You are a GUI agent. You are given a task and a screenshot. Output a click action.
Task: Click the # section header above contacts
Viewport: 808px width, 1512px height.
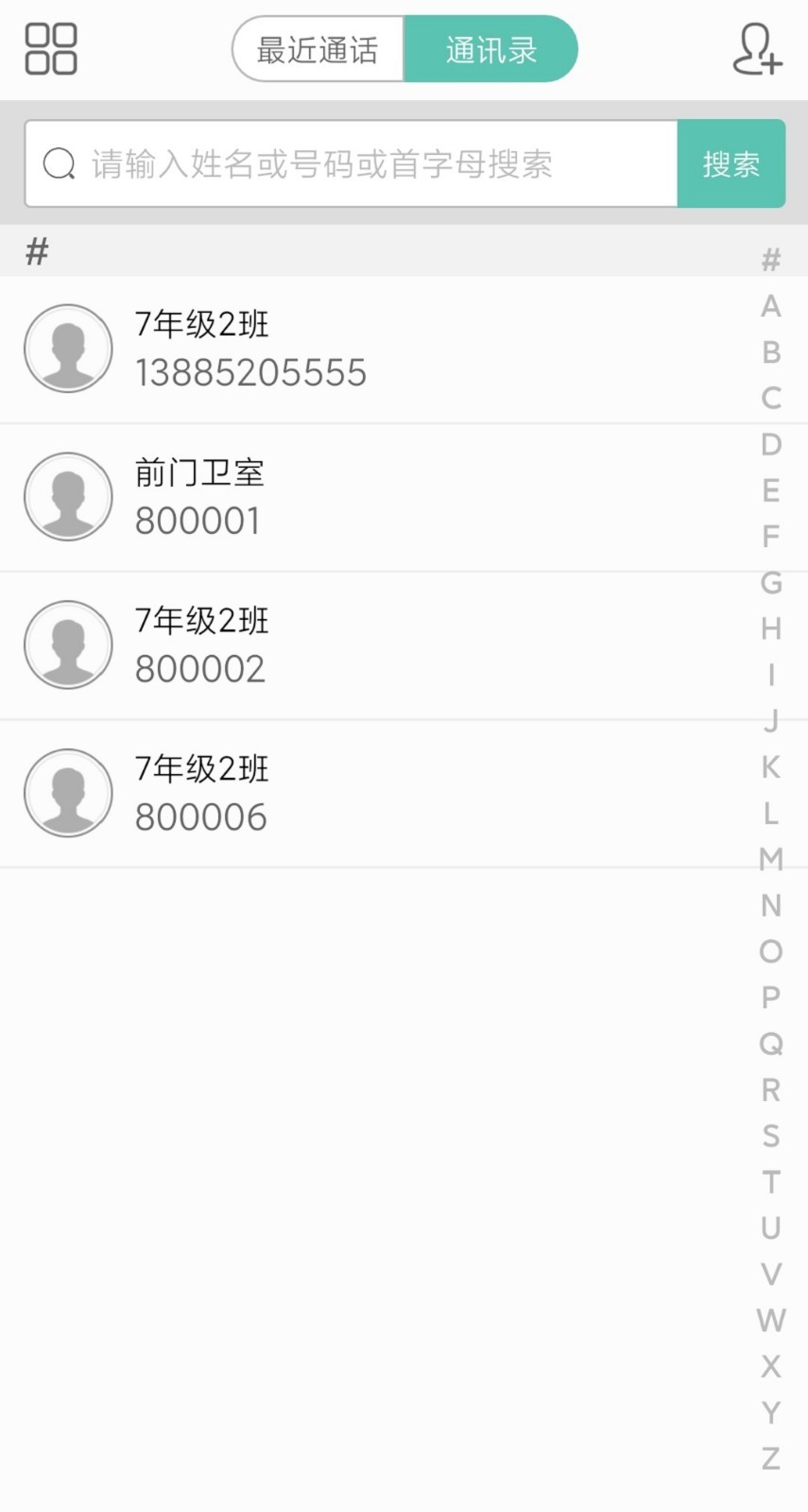click(36, 250)
